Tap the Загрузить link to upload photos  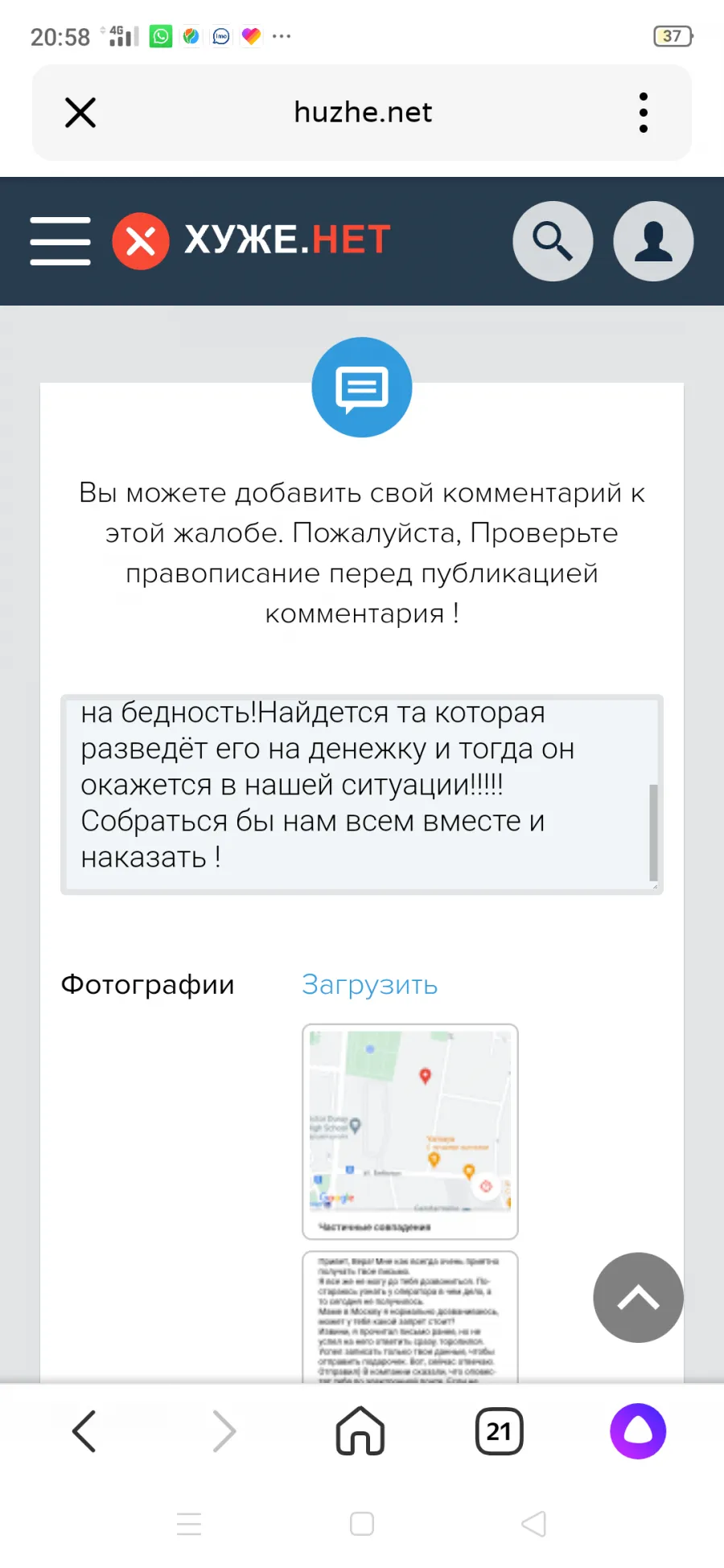pos(369,984)
